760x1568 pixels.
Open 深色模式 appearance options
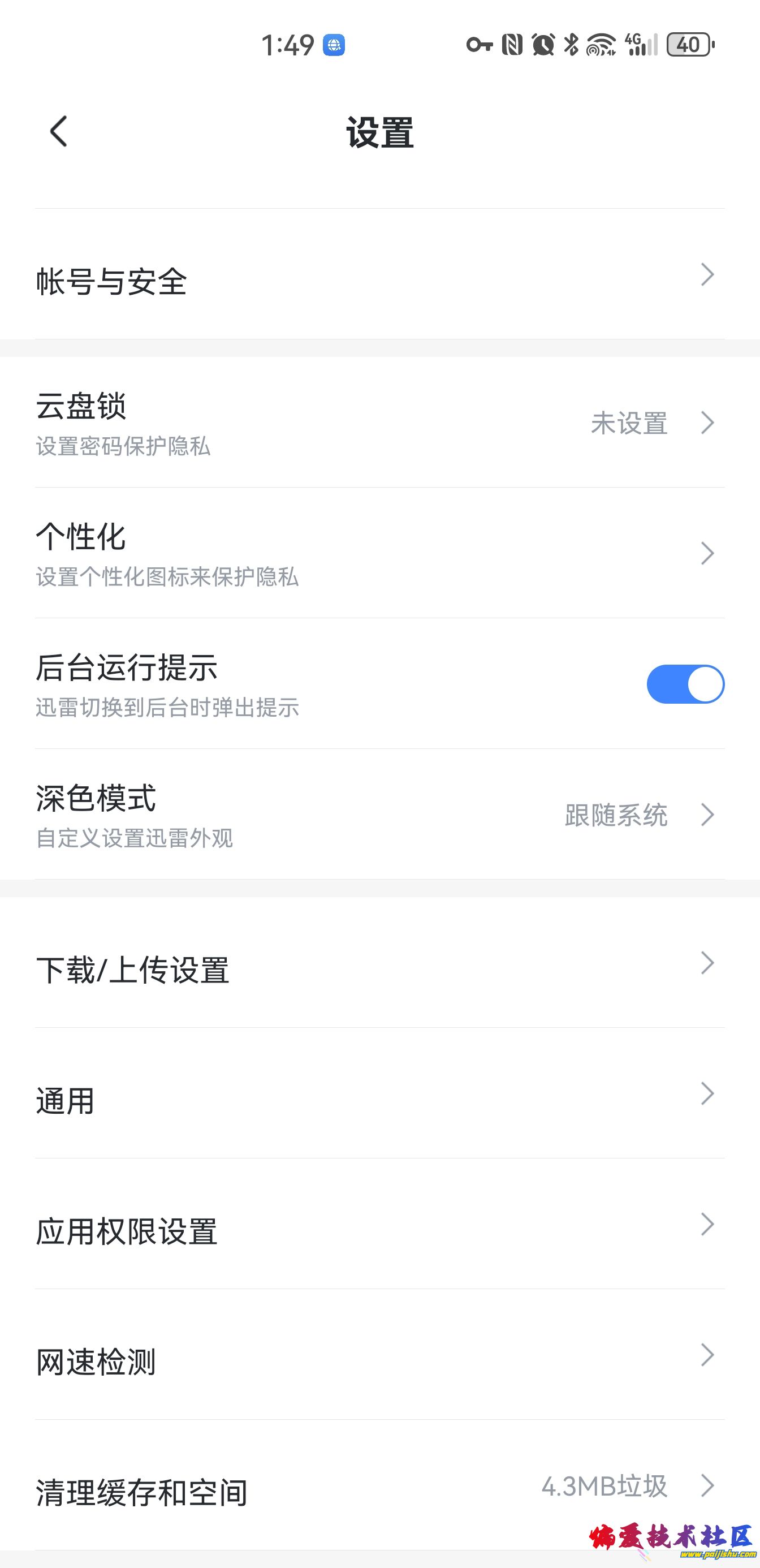point(379,815)
